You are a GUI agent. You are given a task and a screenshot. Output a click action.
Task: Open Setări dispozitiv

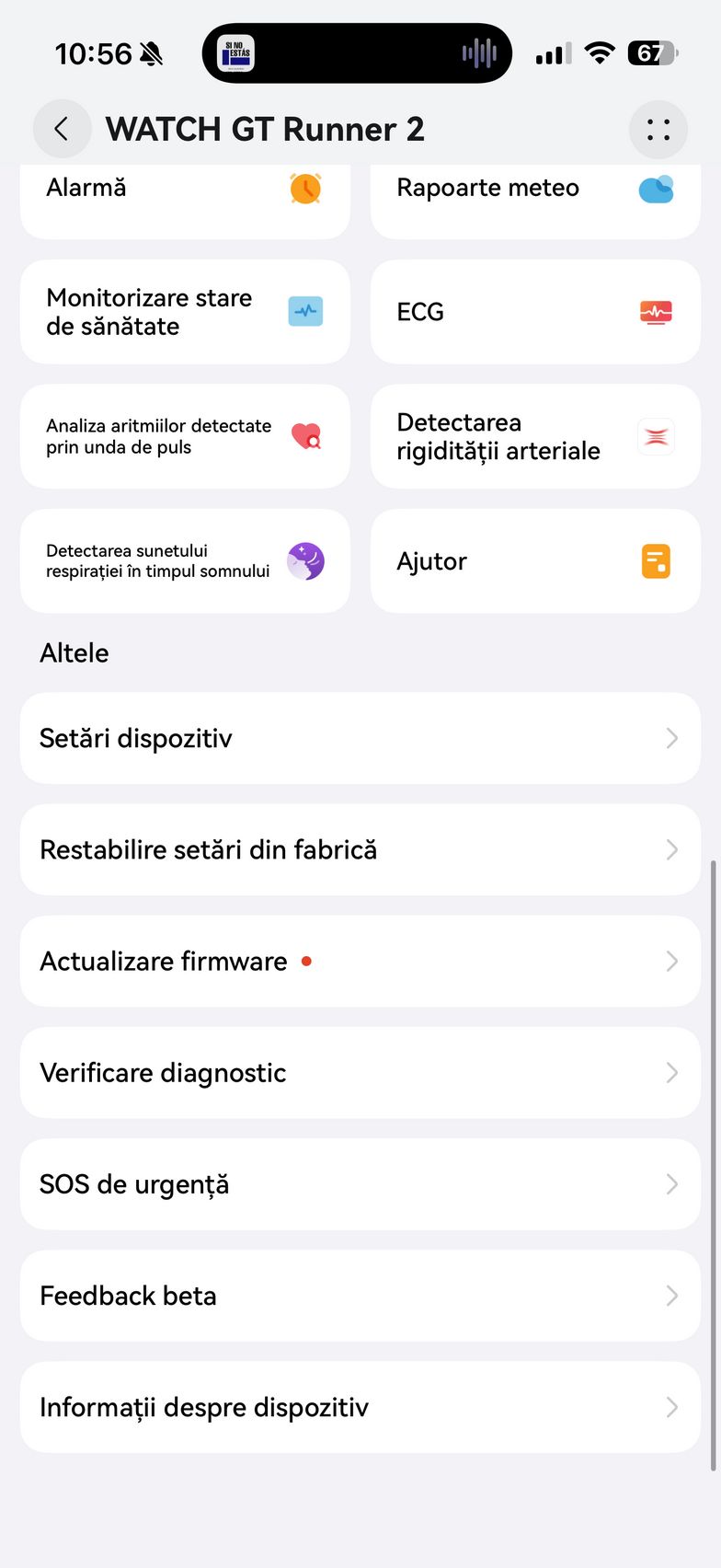tap(360, 738)
